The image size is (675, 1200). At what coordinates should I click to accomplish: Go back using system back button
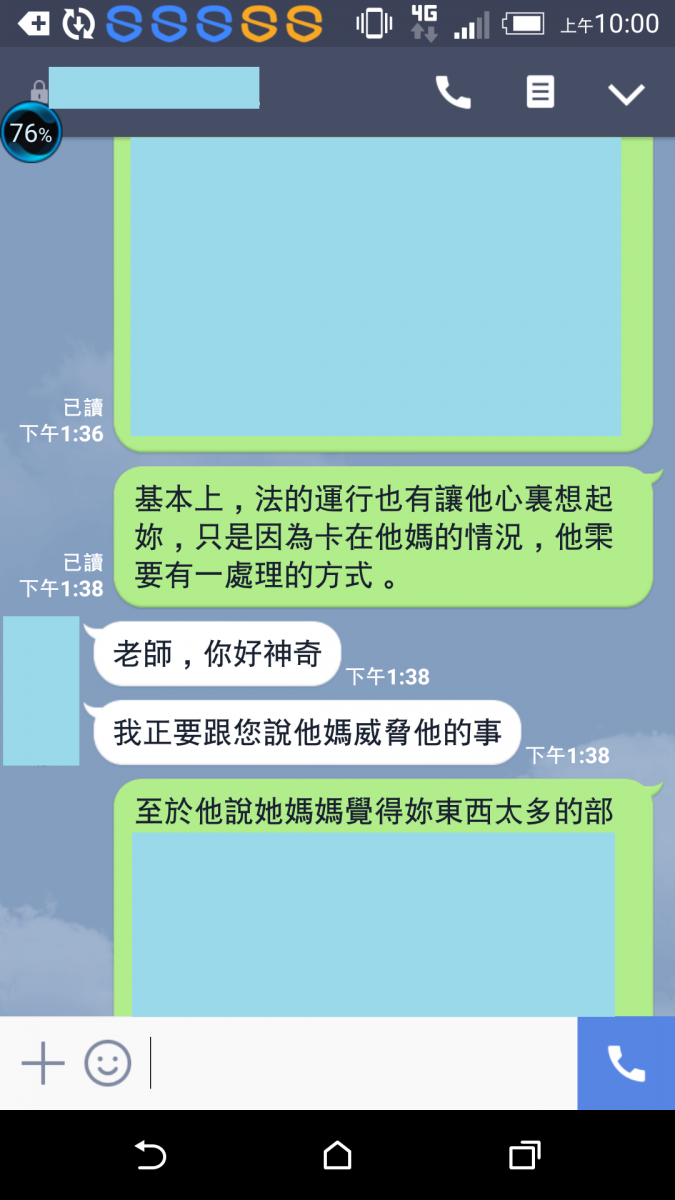click(x=150, y=1155)
